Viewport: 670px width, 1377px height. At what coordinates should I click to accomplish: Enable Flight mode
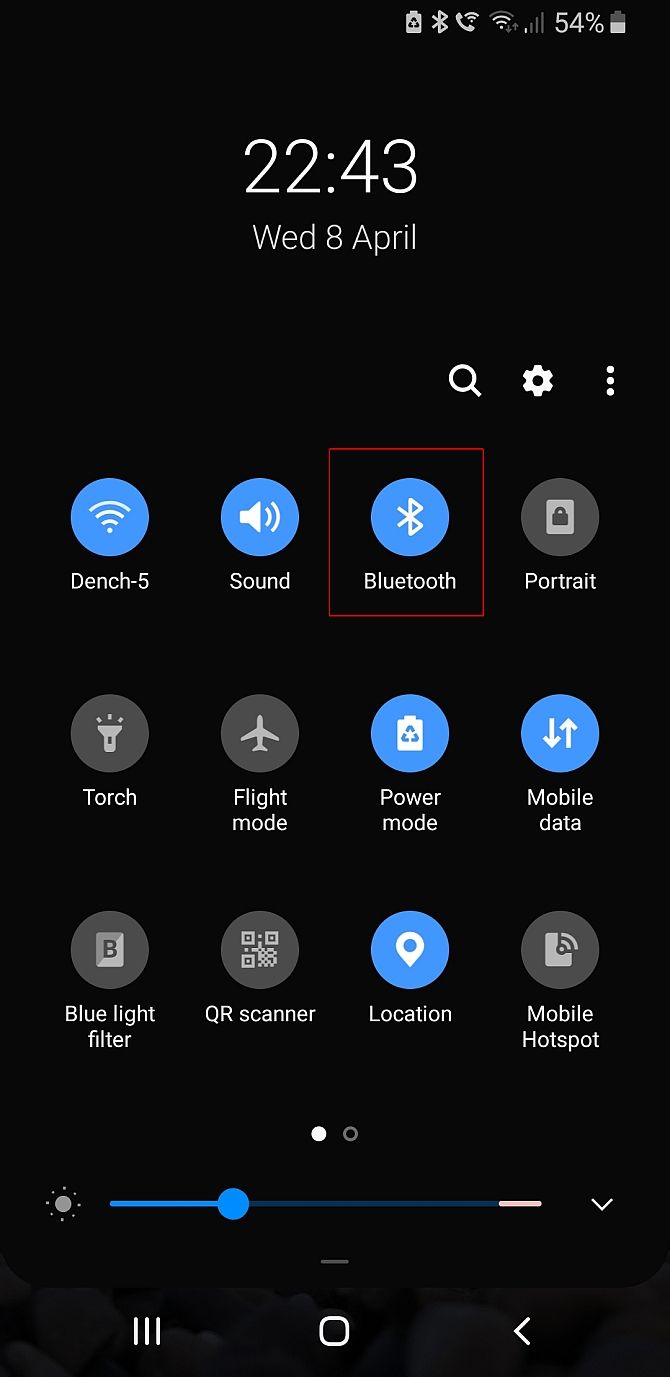point(260,734)
